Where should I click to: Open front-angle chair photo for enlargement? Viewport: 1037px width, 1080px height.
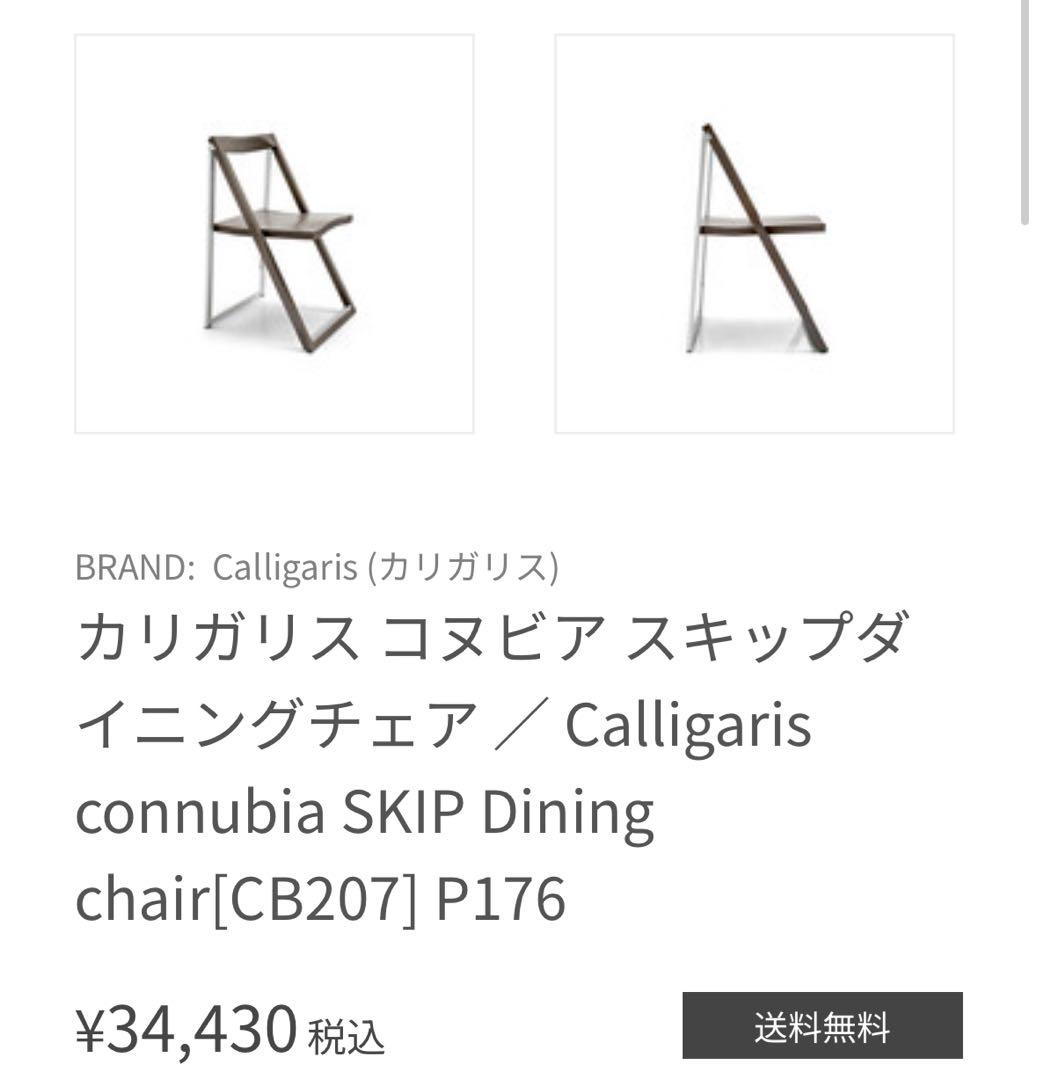[x=275, y=235]
